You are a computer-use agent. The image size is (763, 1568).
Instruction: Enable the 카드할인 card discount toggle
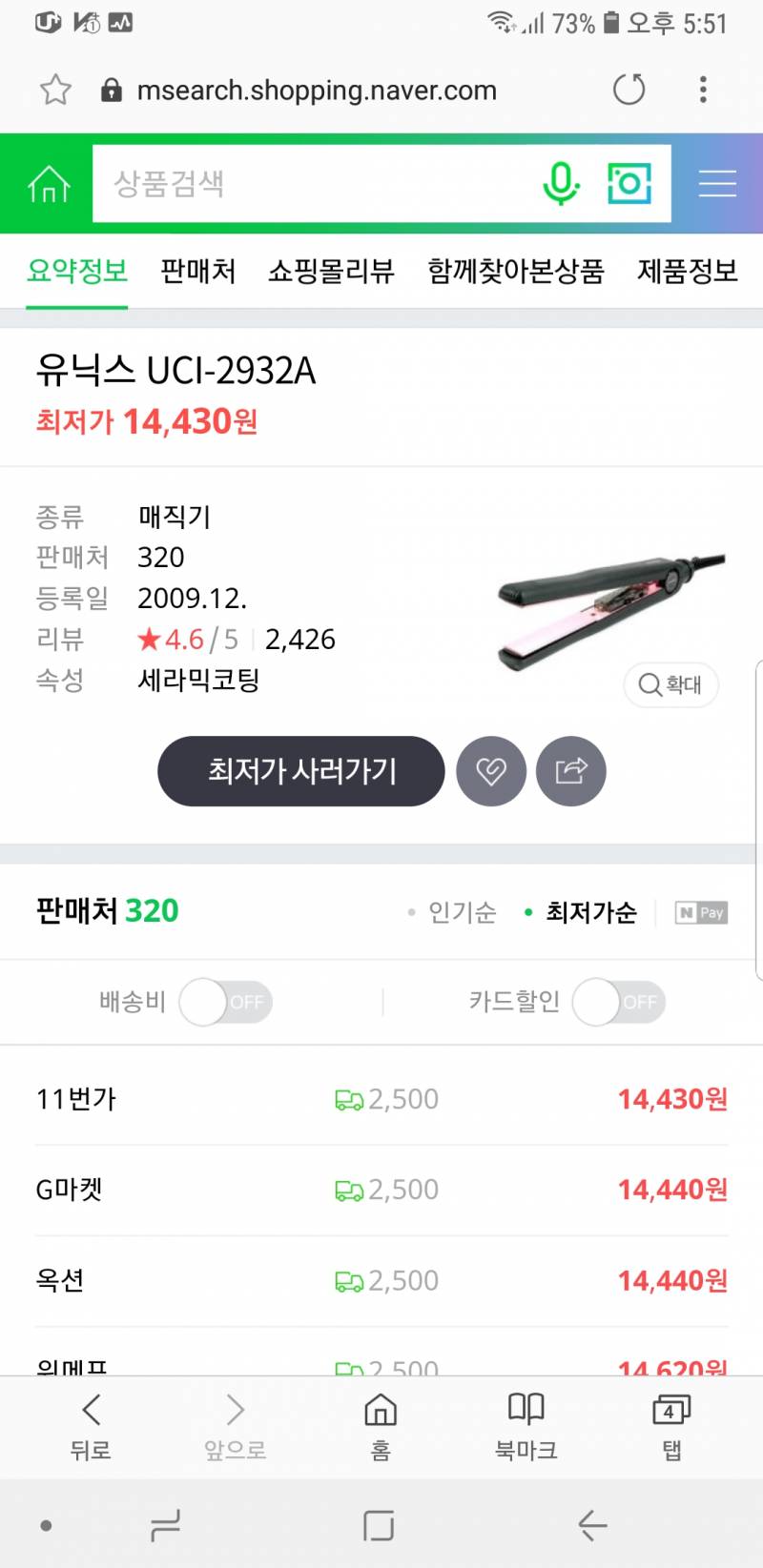[x=618, y=1002]
